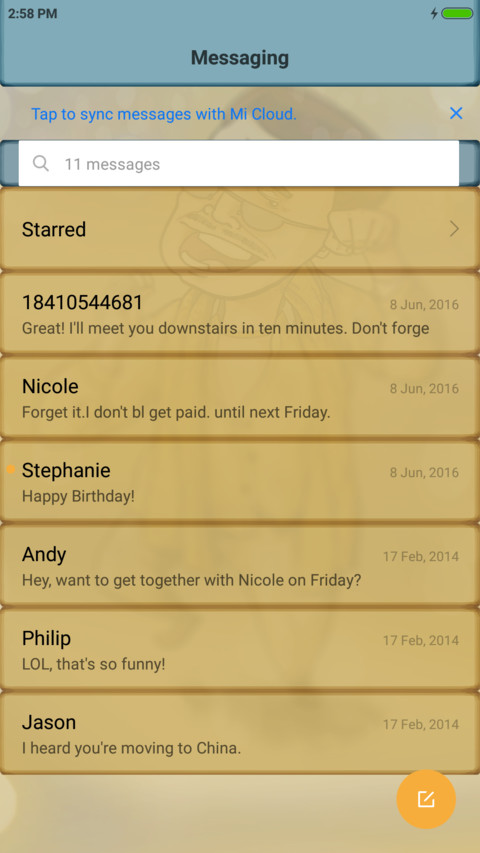Tap to sync messages with Mi Cloud
The height and width of the screenshot is (853, 480).
(x=163, y=114)
